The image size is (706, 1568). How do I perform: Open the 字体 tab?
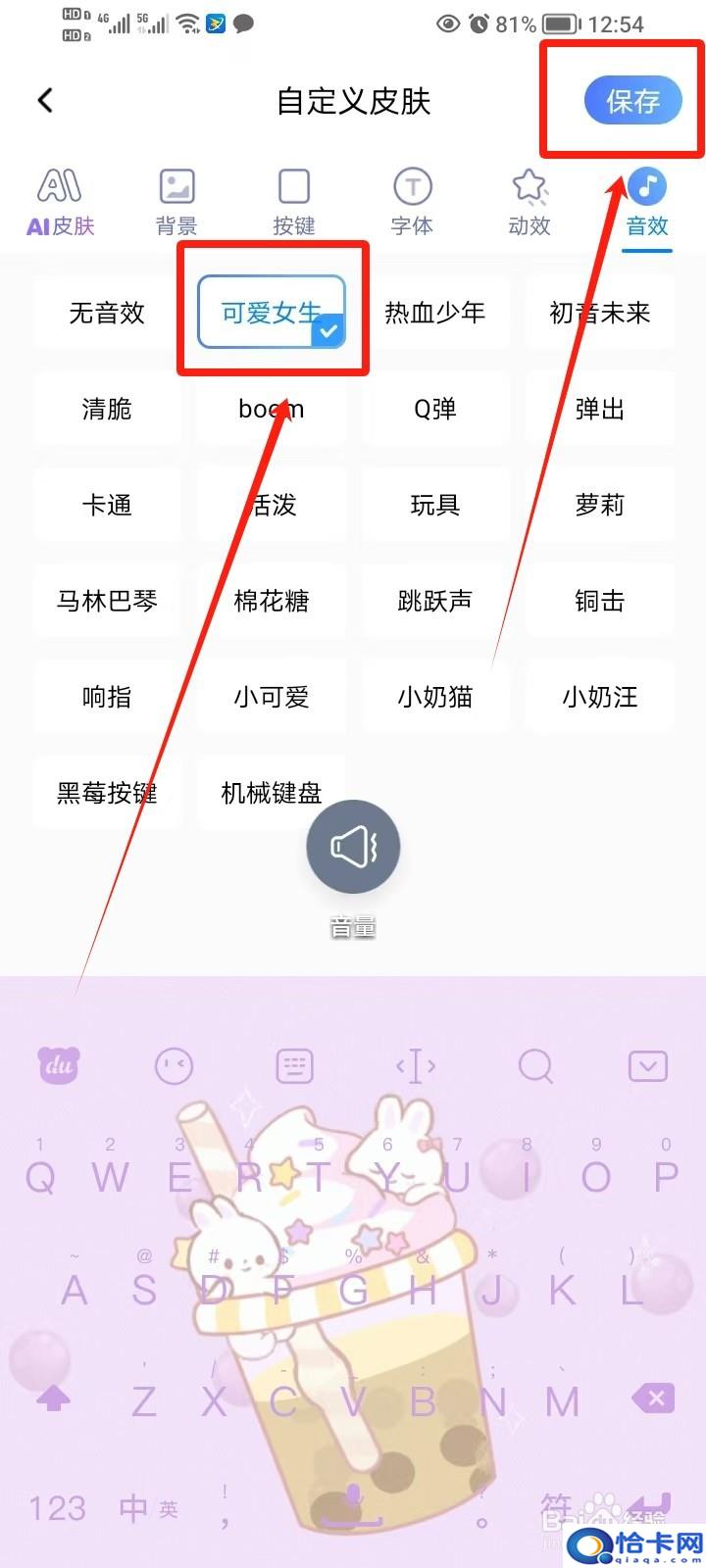[412, 203]
